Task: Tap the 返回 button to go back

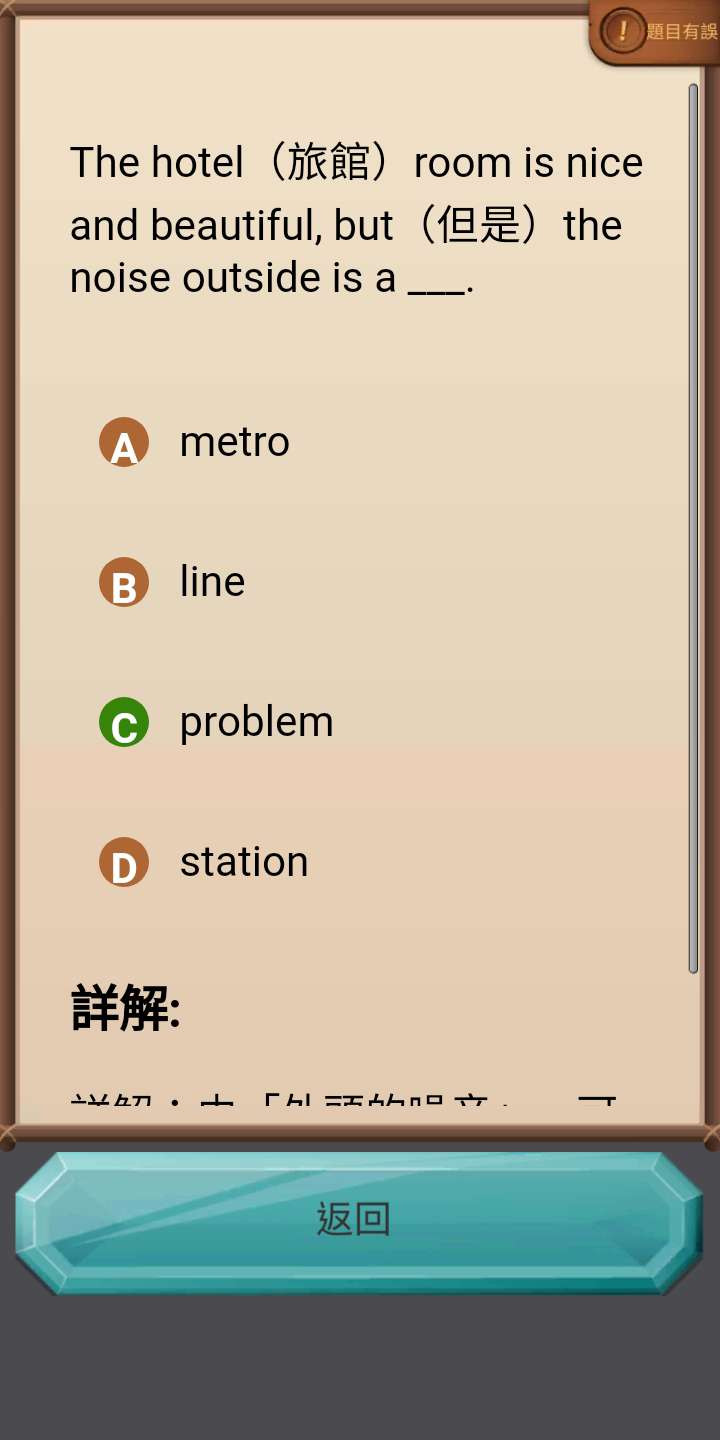Action: pos(359,1222)
